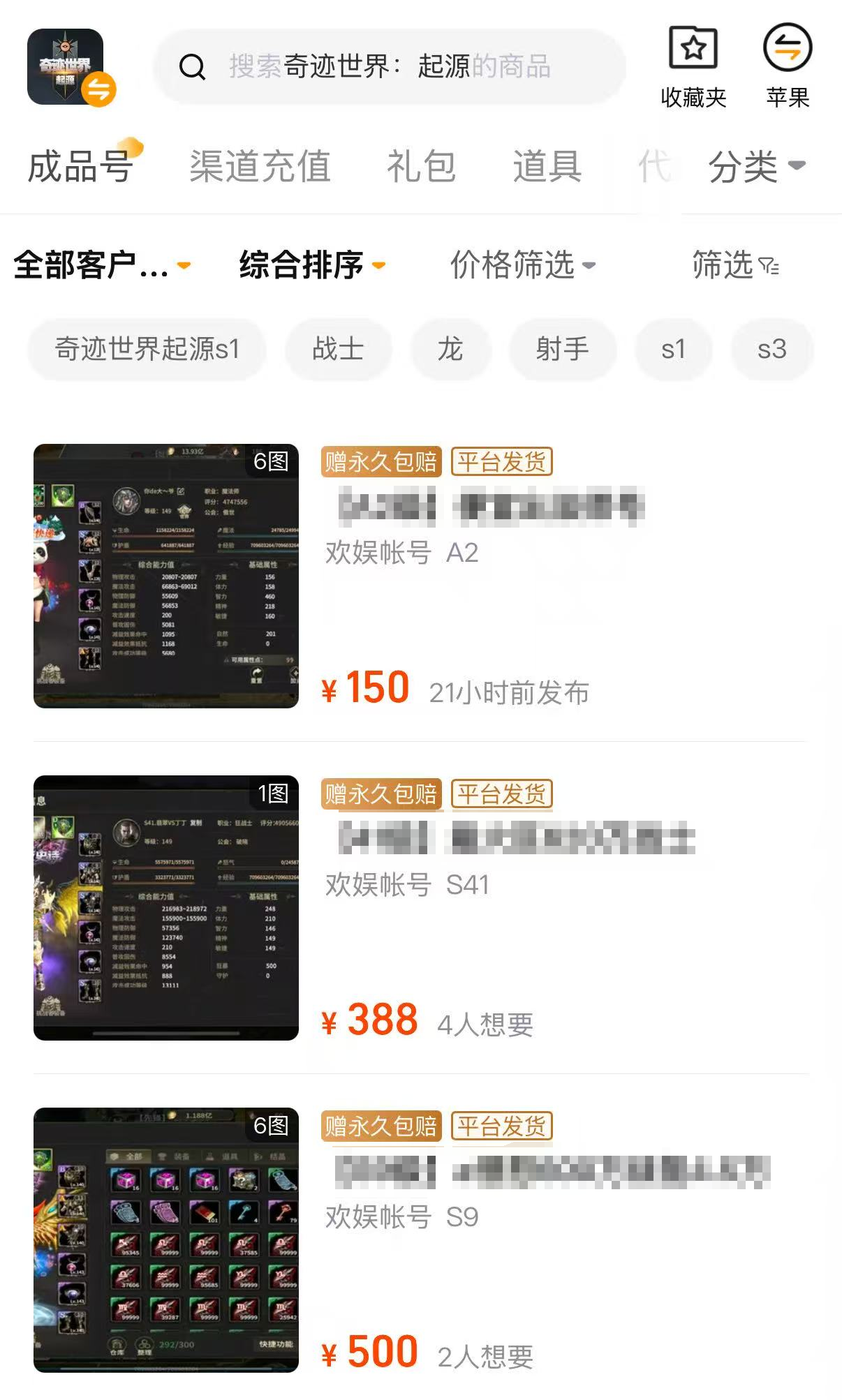Switch to the 渠道充值 tab
The width and height of the screenshot is (842, 1400).
(x=260, y=167)
